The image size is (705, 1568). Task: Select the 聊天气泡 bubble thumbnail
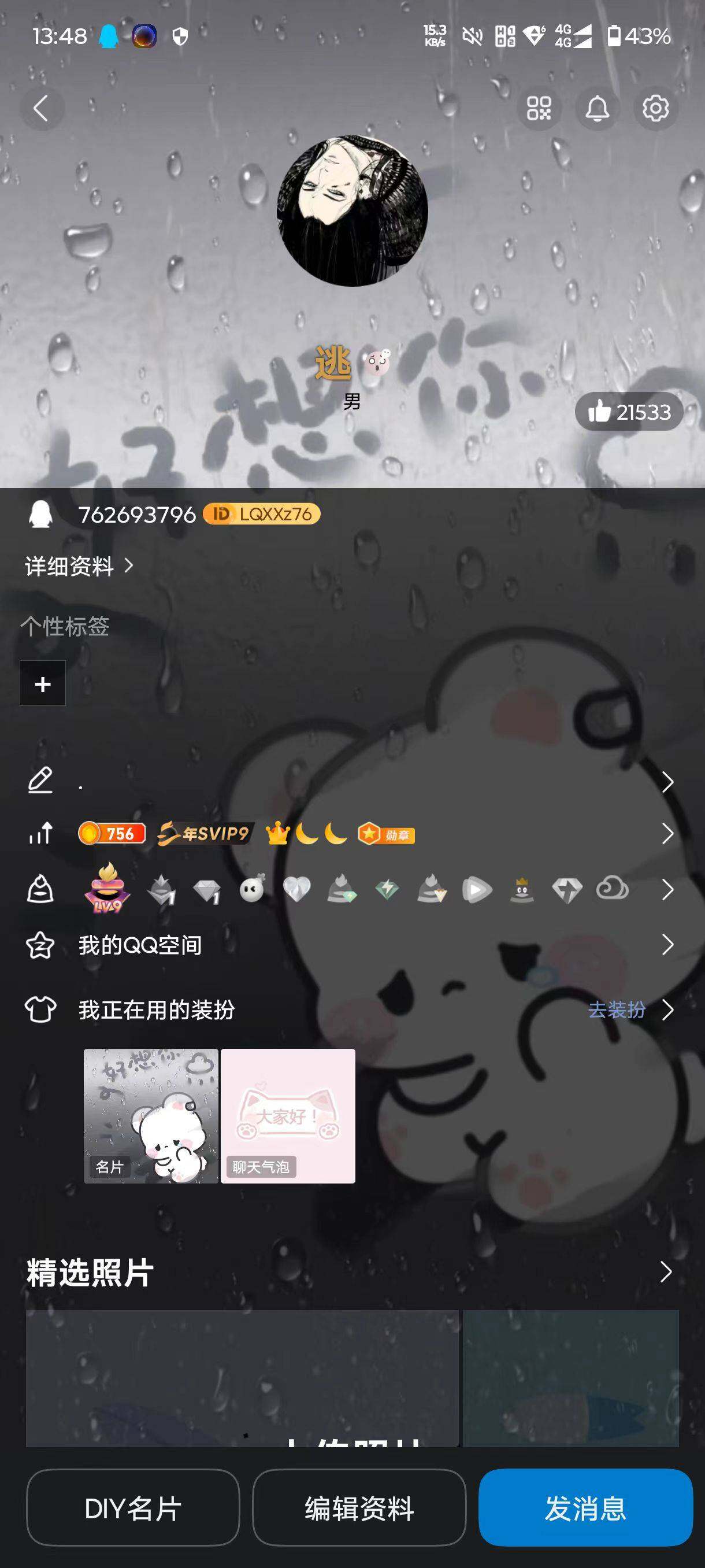point(288,1116)
